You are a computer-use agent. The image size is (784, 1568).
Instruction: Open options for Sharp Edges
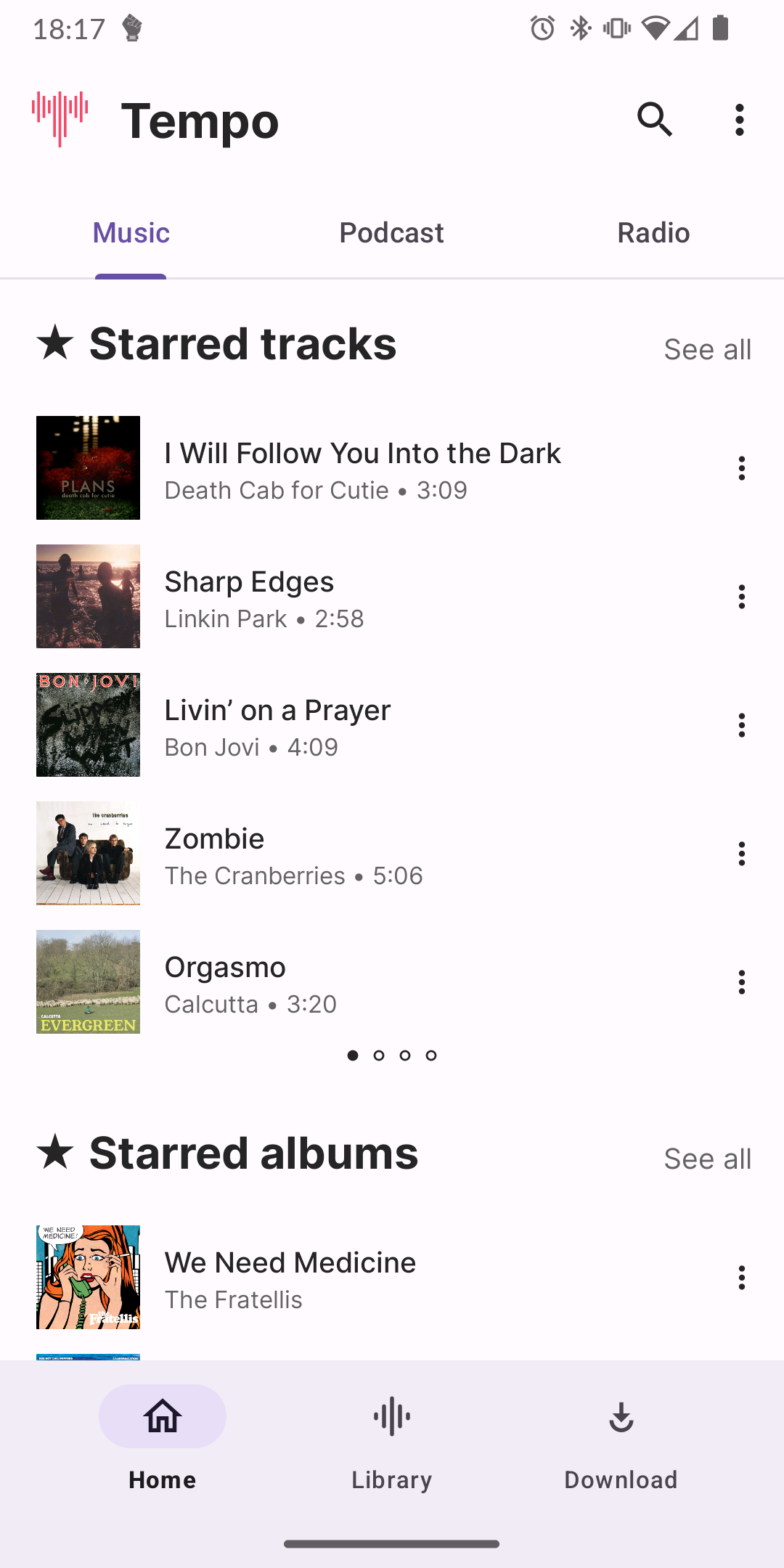741,597
